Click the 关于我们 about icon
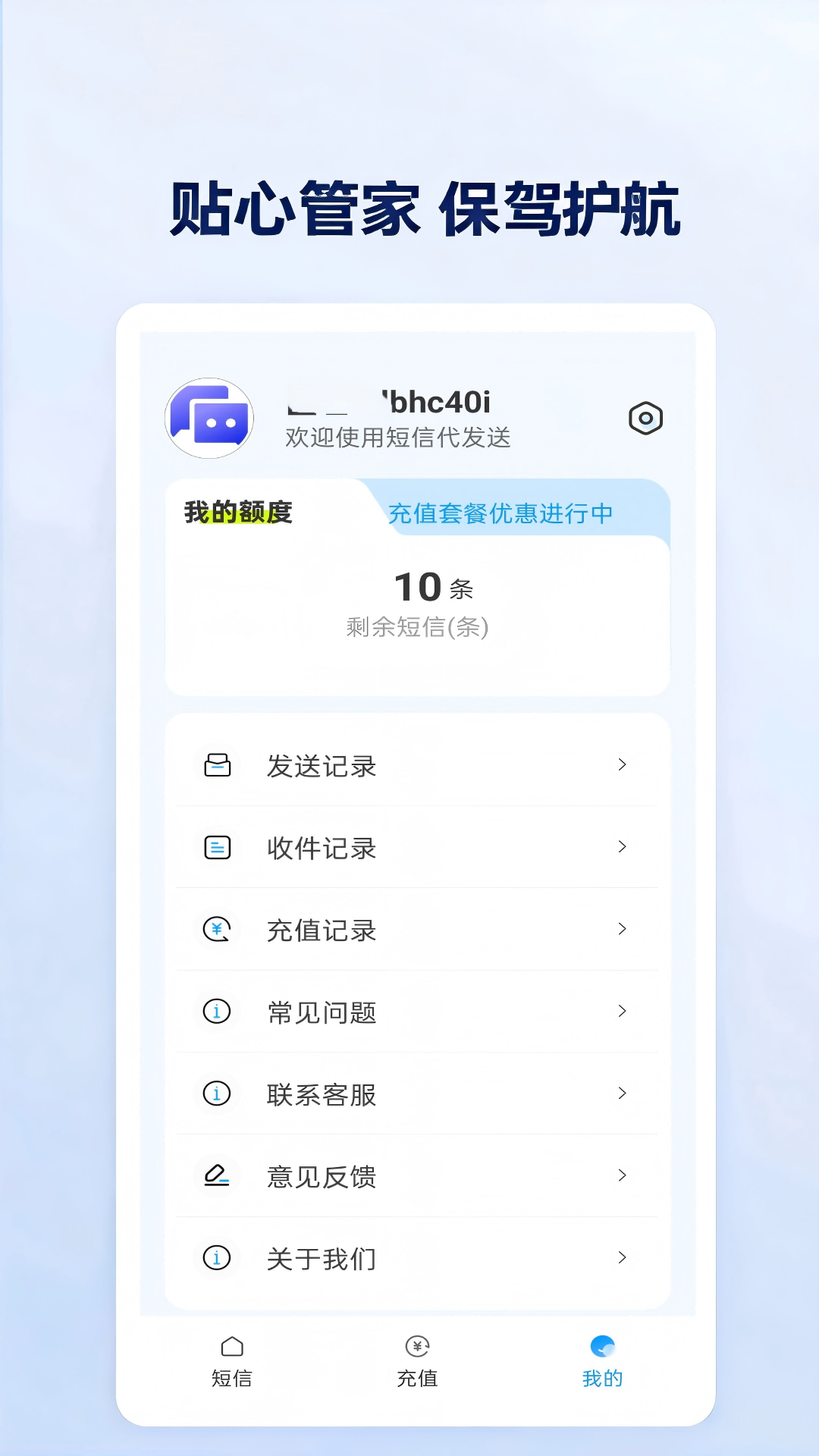This screenshot has height=1456, width=819. (217, 1258)
